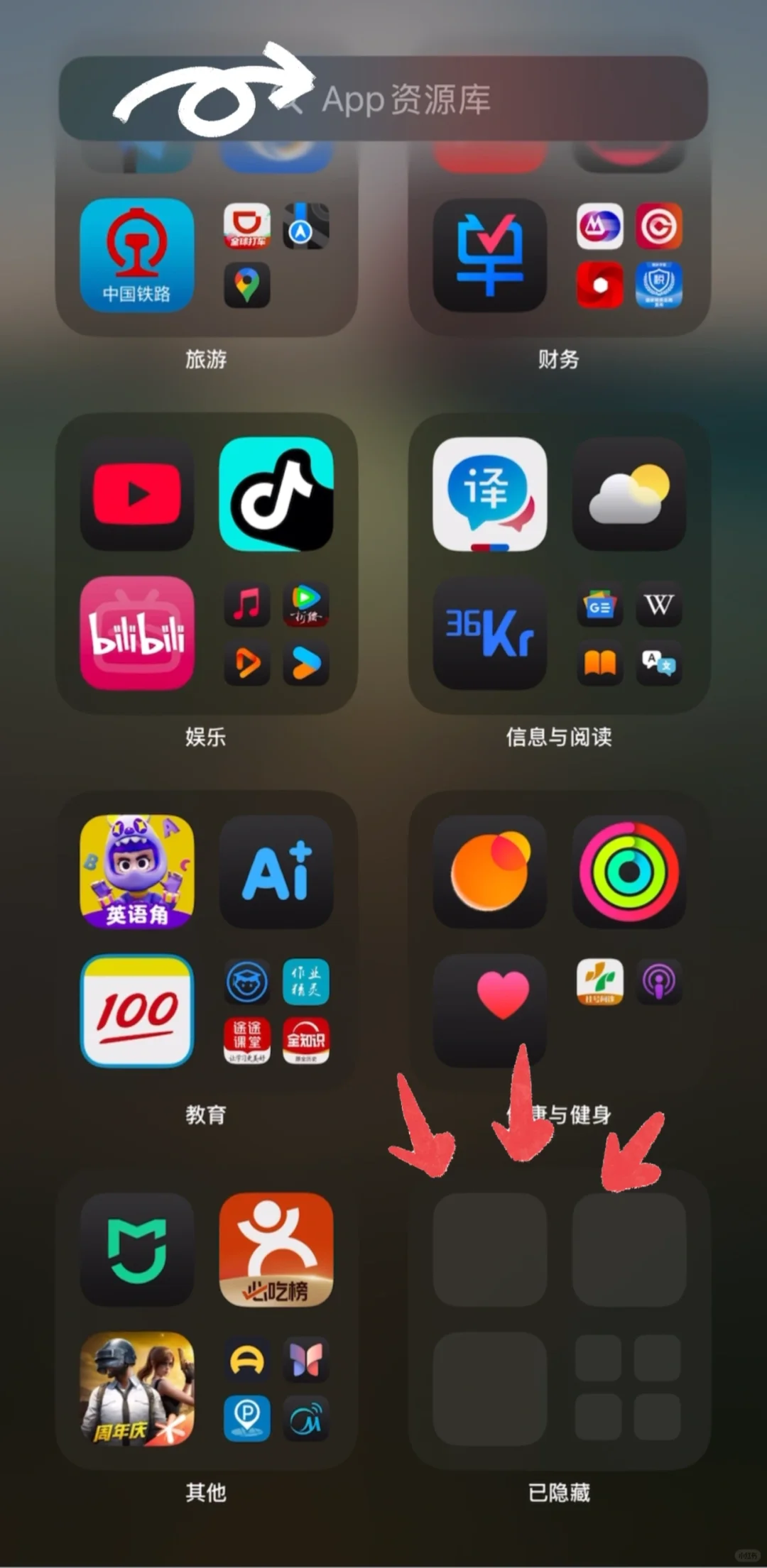Screen dimensions: 767x1568
Task: Open the translate app with 译 icon
Action: coord(490,494)
